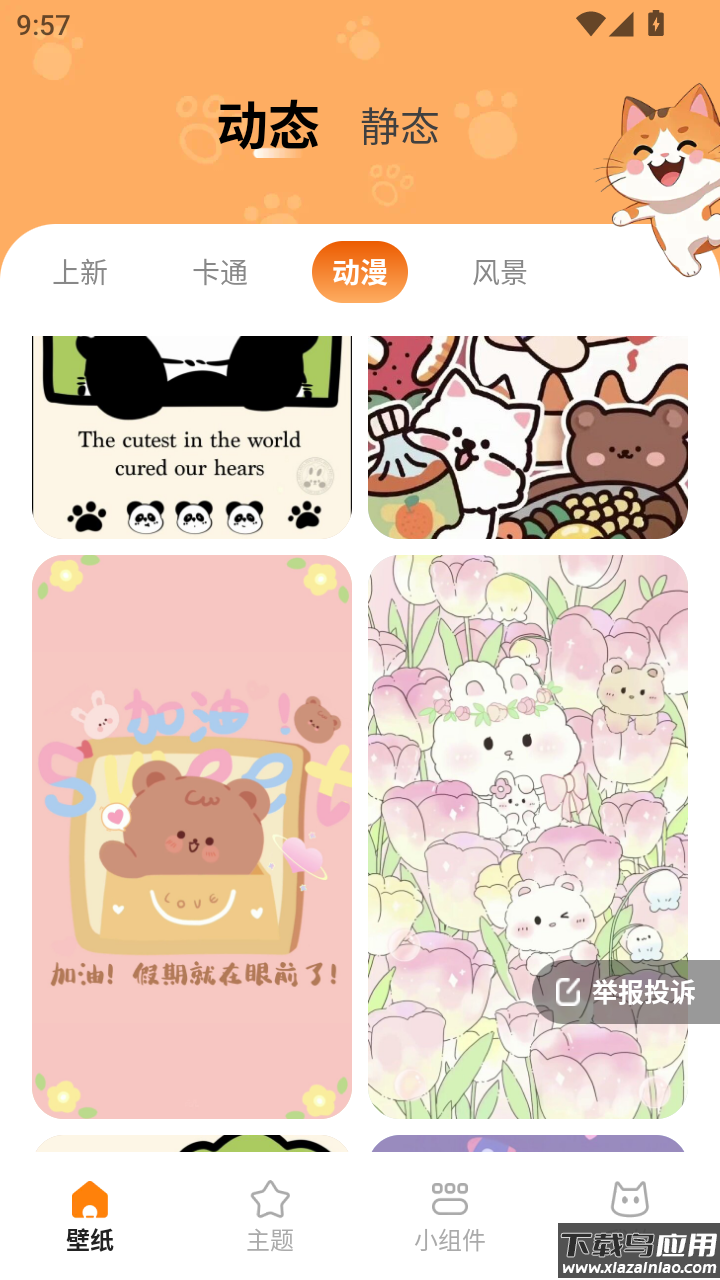This screenshot has height=1280, width=720.
Task: Select the 动态 top tab
Action: point(268,127)
